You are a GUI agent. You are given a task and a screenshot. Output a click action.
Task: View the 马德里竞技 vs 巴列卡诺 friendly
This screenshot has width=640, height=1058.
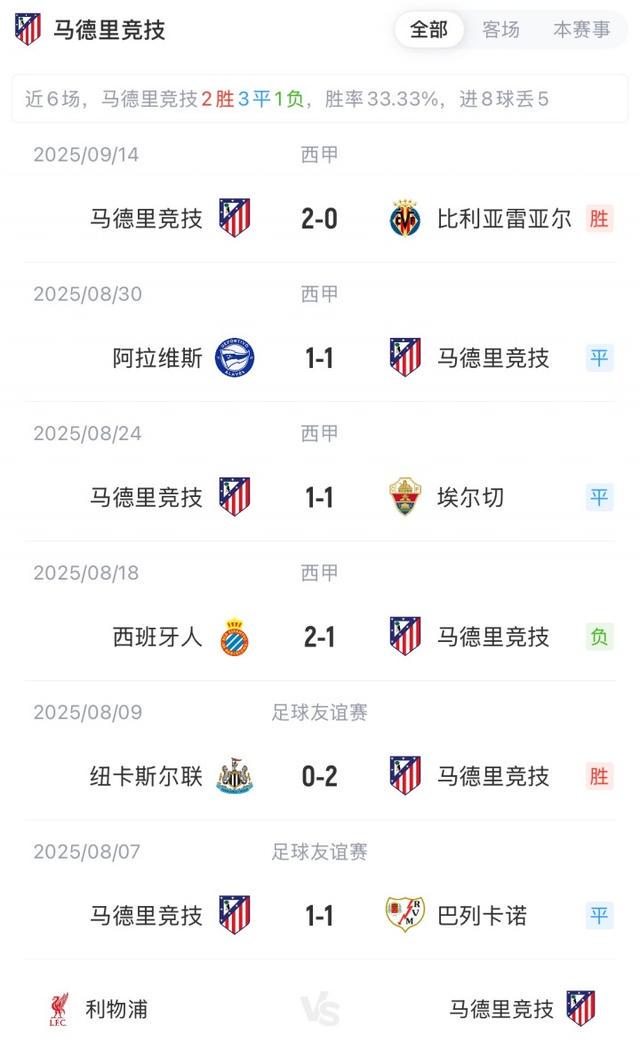click(x=320, y=915)
